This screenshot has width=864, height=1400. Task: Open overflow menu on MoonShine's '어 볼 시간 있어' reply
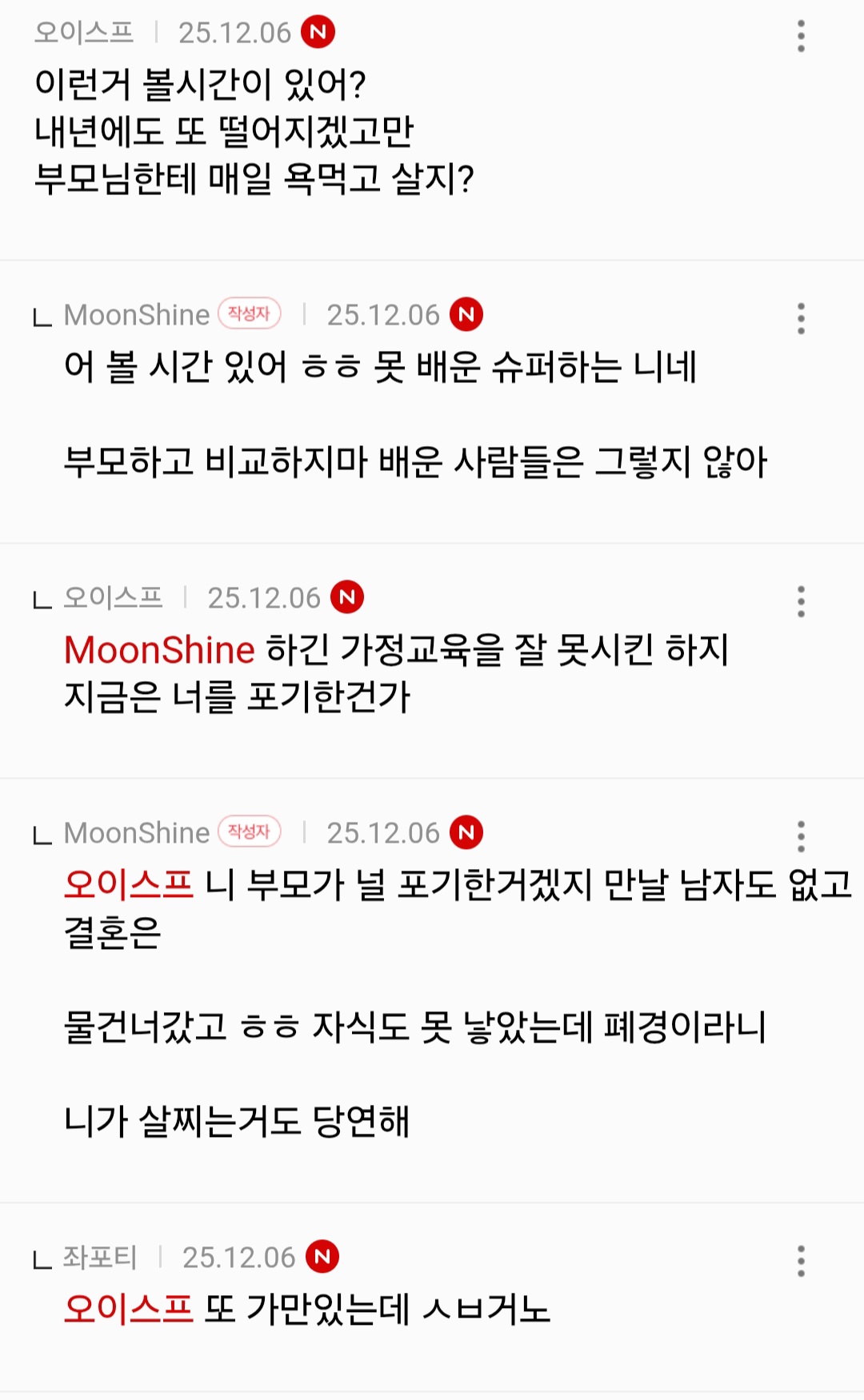click(801, 318)
